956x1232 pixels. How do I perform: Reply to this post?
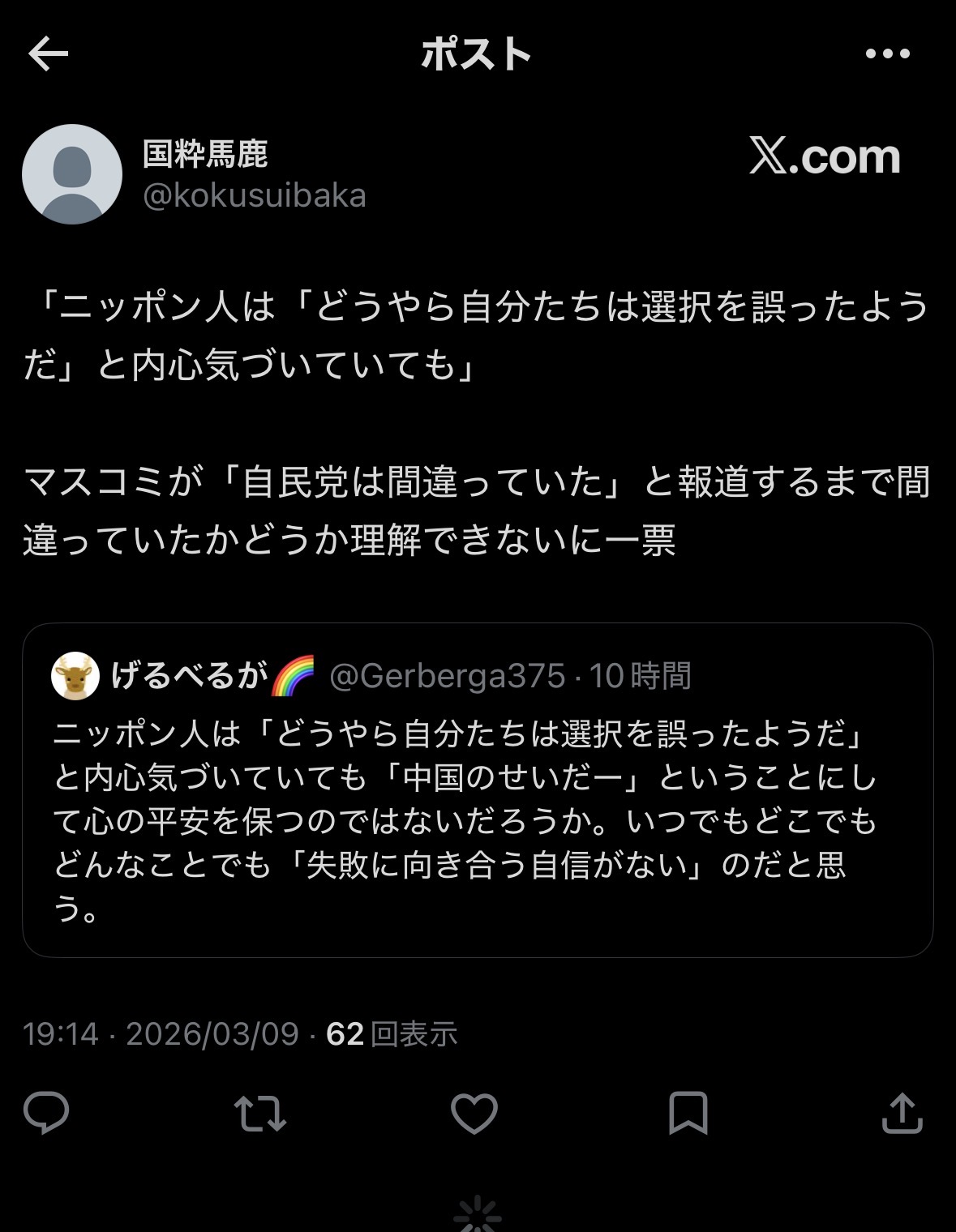pos(46,1113)
